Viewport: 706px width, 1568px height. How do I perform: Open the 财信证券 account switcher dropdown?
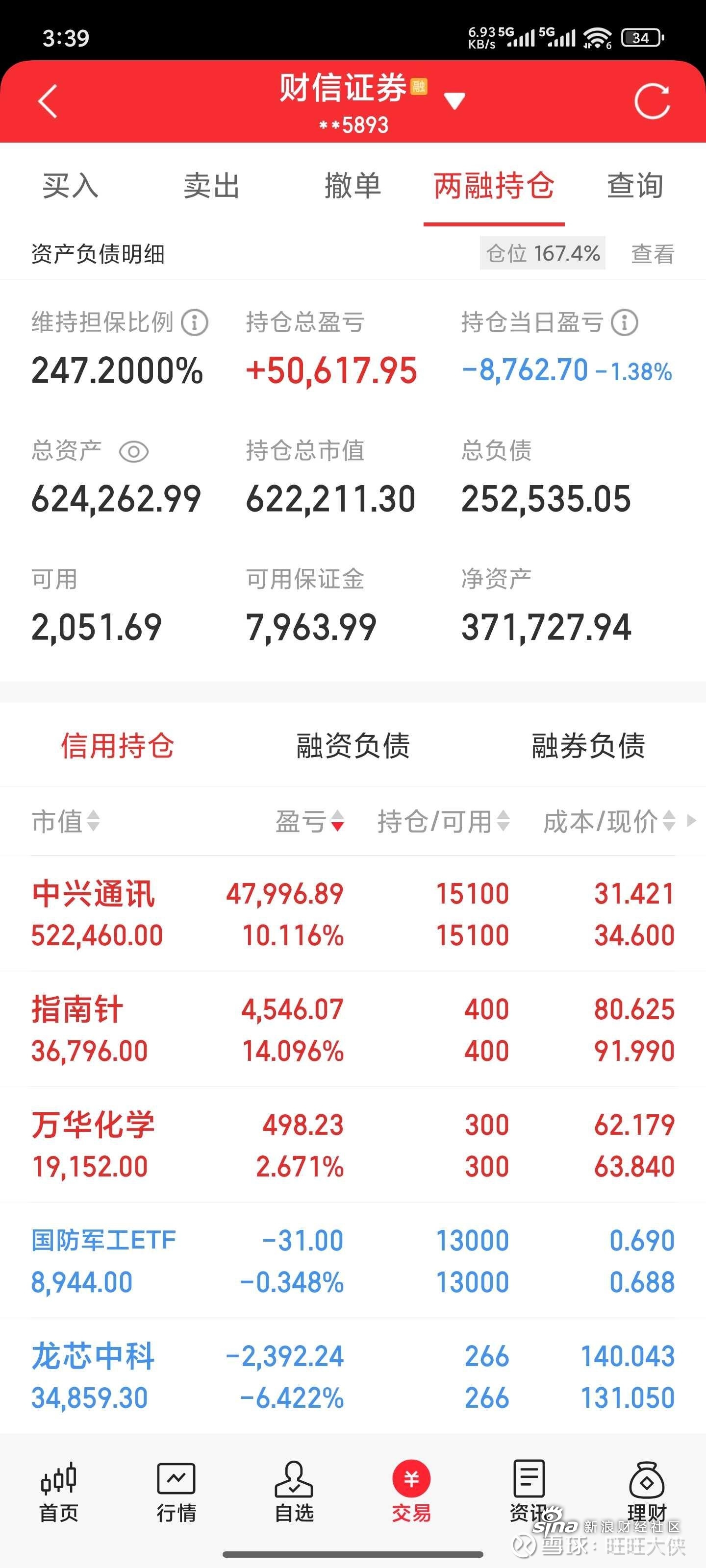point(454,100)
